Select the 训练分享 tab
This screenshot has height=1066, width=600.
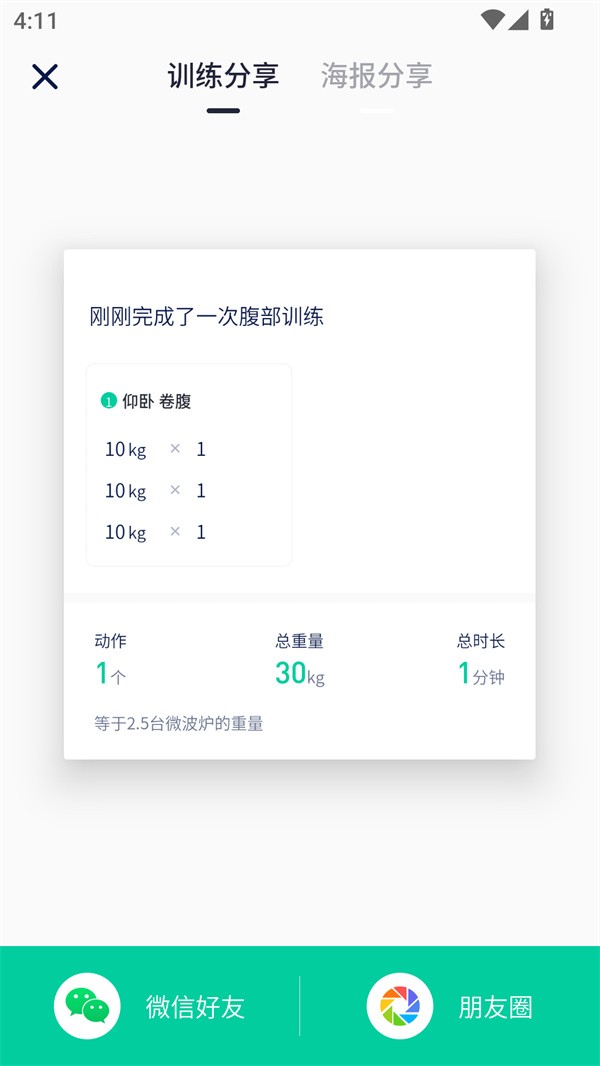coord(223,77)
